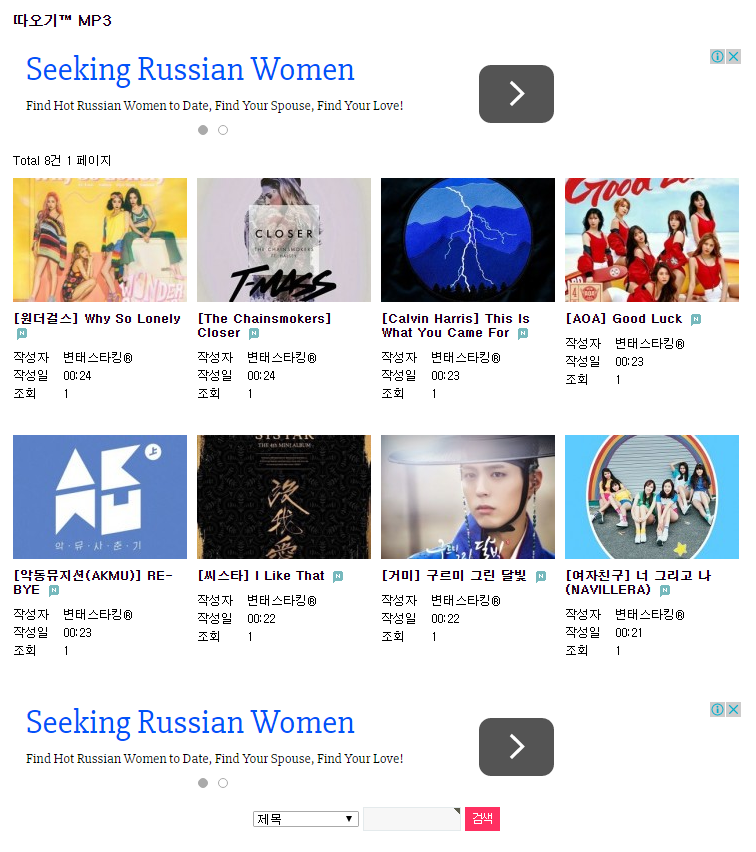This screenshot has height=852, width=756.
Task: Open [원더걸스] Why So Lonely title link
Action: pos(97,319)
